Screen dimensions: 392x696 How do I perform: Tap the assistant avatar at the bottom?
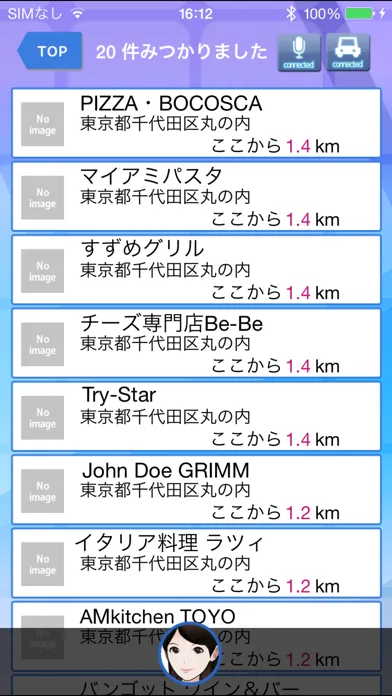[x=190, y=653]
